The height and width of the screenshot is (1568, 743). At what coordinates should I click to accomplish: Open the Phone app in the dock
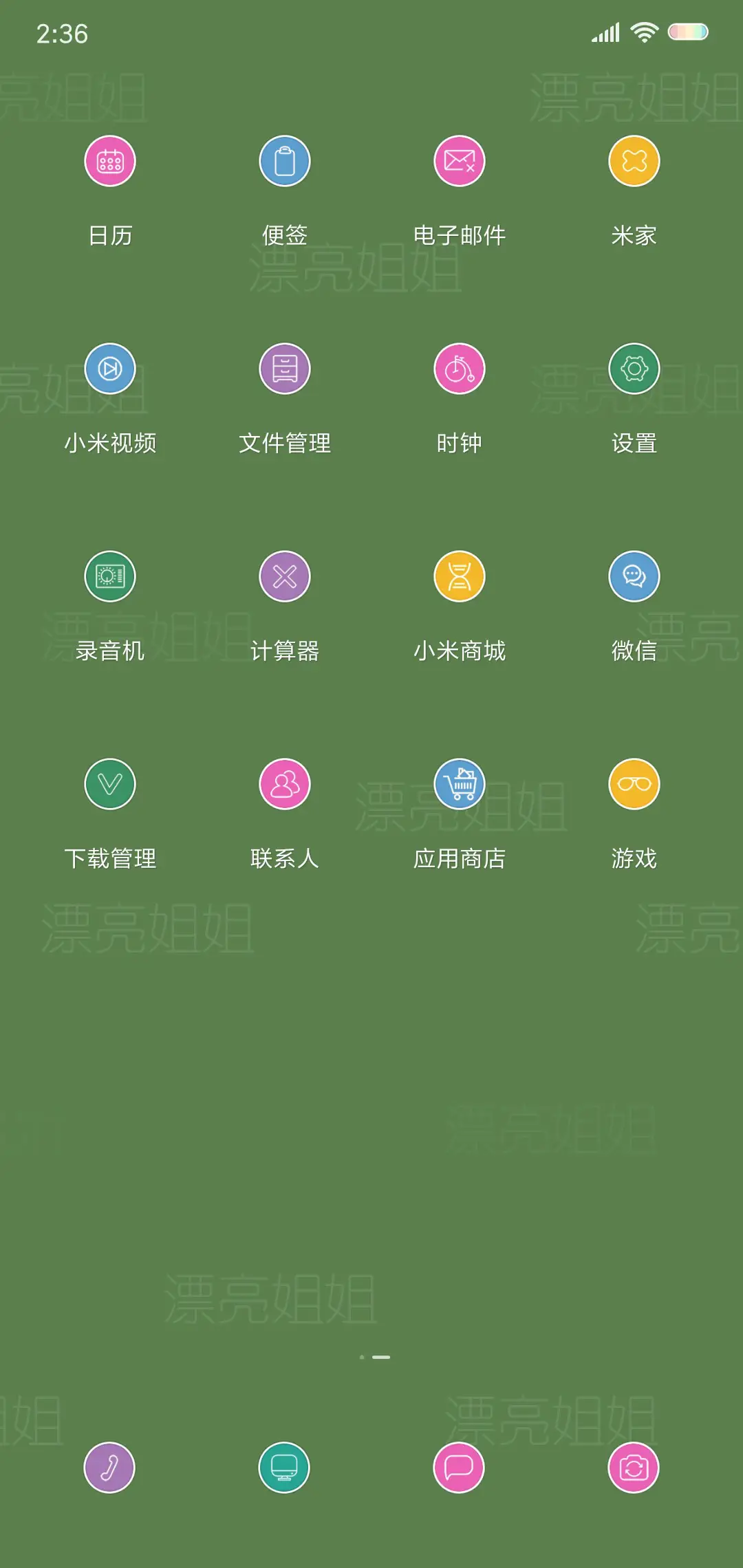(110, 1468)
